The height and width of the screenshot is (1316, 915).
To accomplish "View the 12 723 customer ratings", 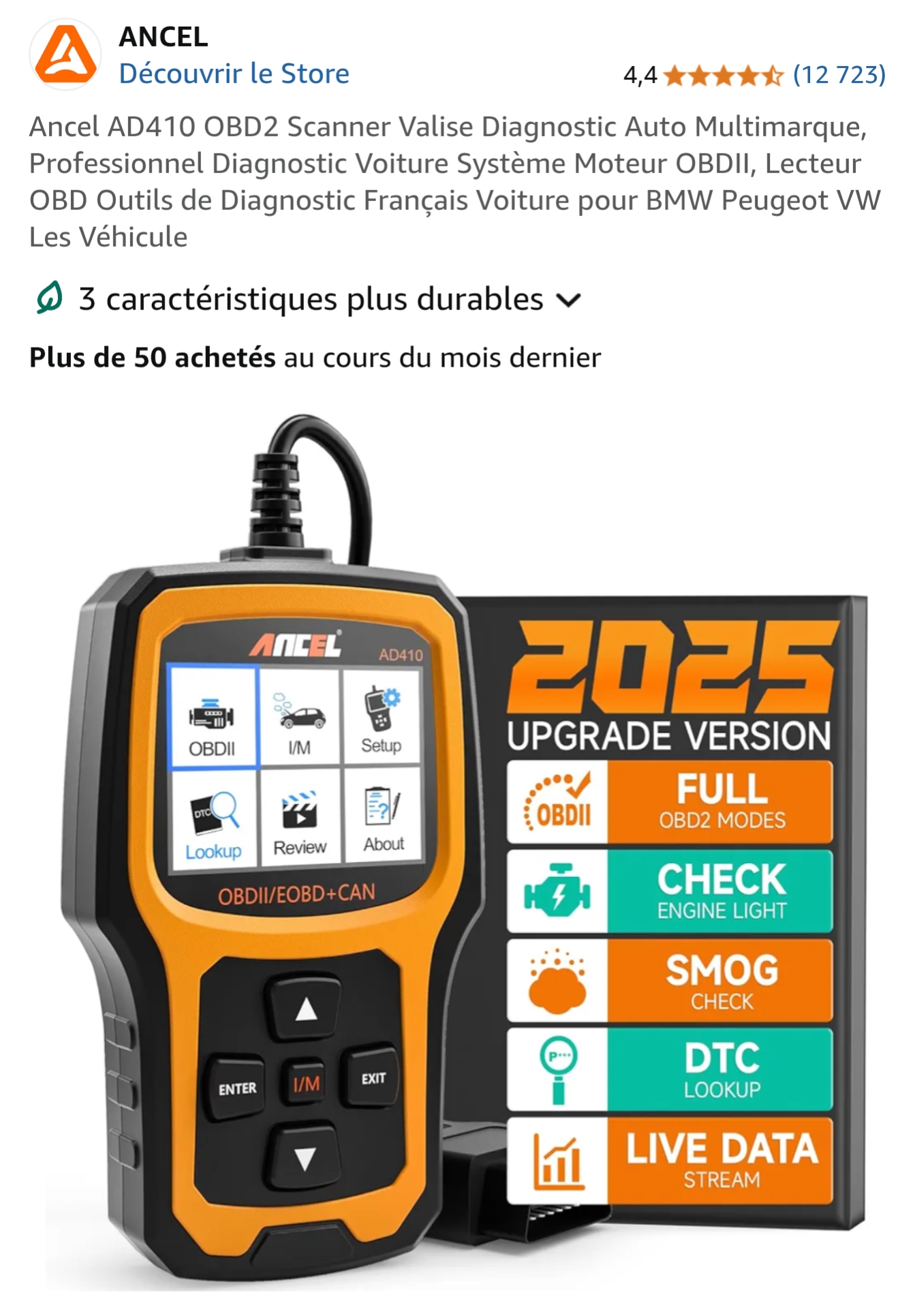I will tap(839, 74).
